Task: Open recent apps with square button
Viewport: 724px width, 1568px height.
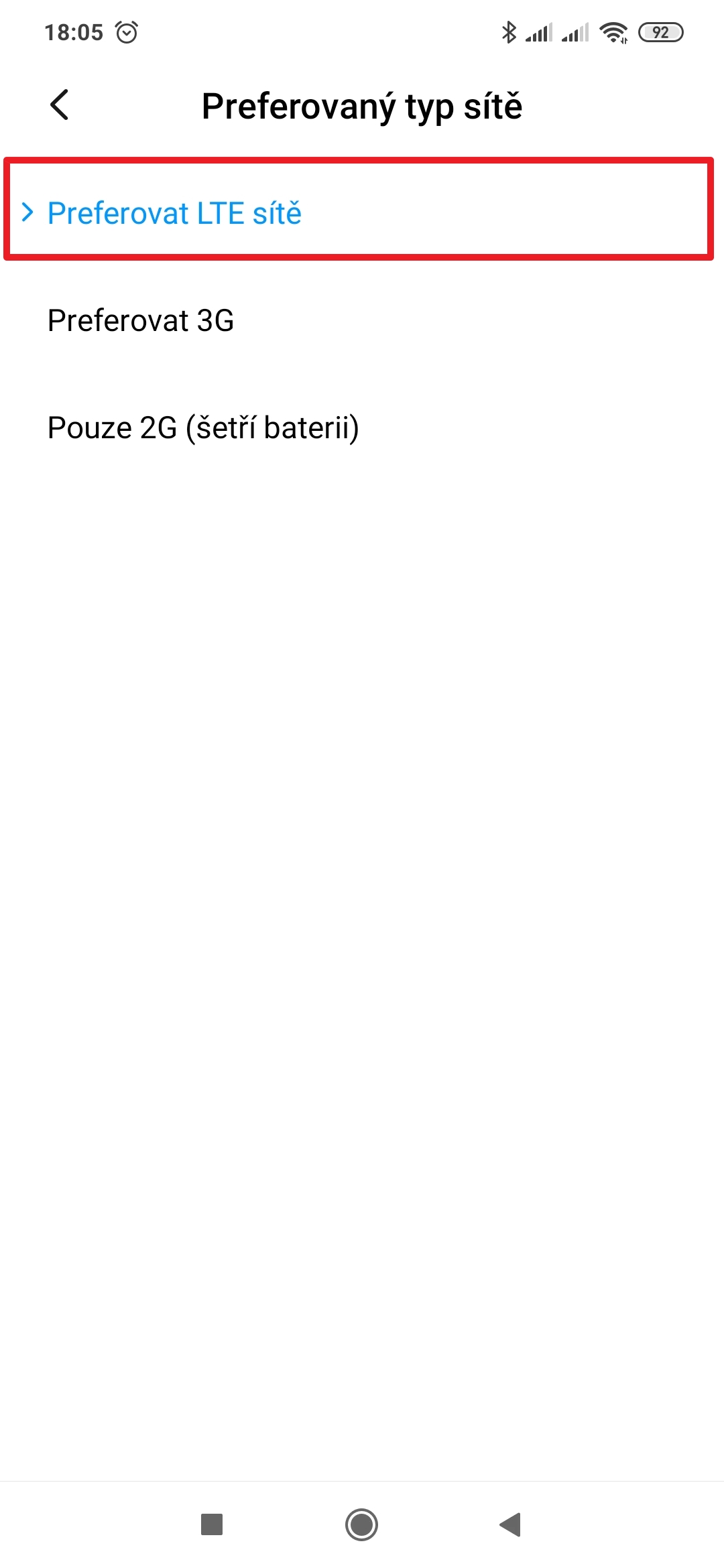Action: [212, 1524]
